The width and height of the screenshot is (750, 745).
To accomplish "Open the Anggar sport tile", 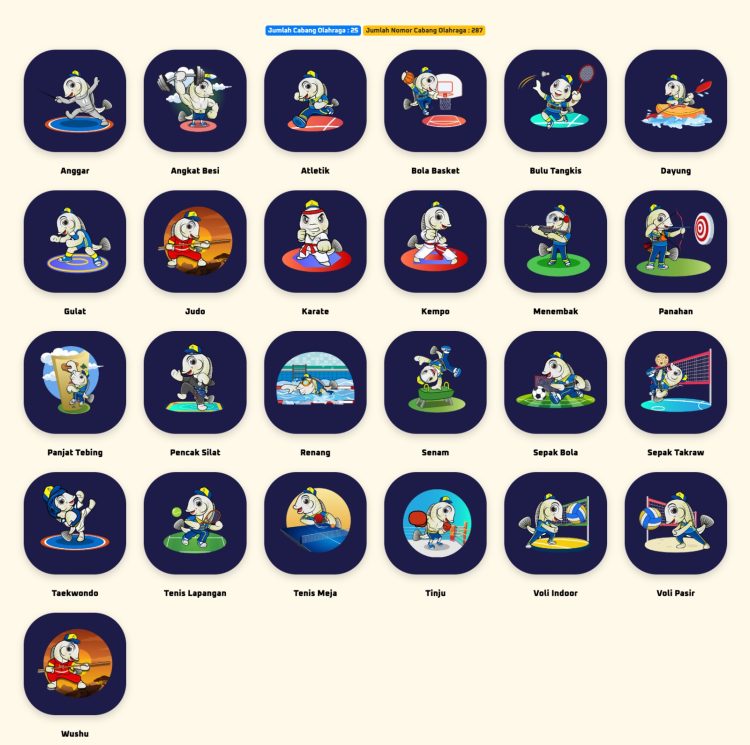I will 75,101.
